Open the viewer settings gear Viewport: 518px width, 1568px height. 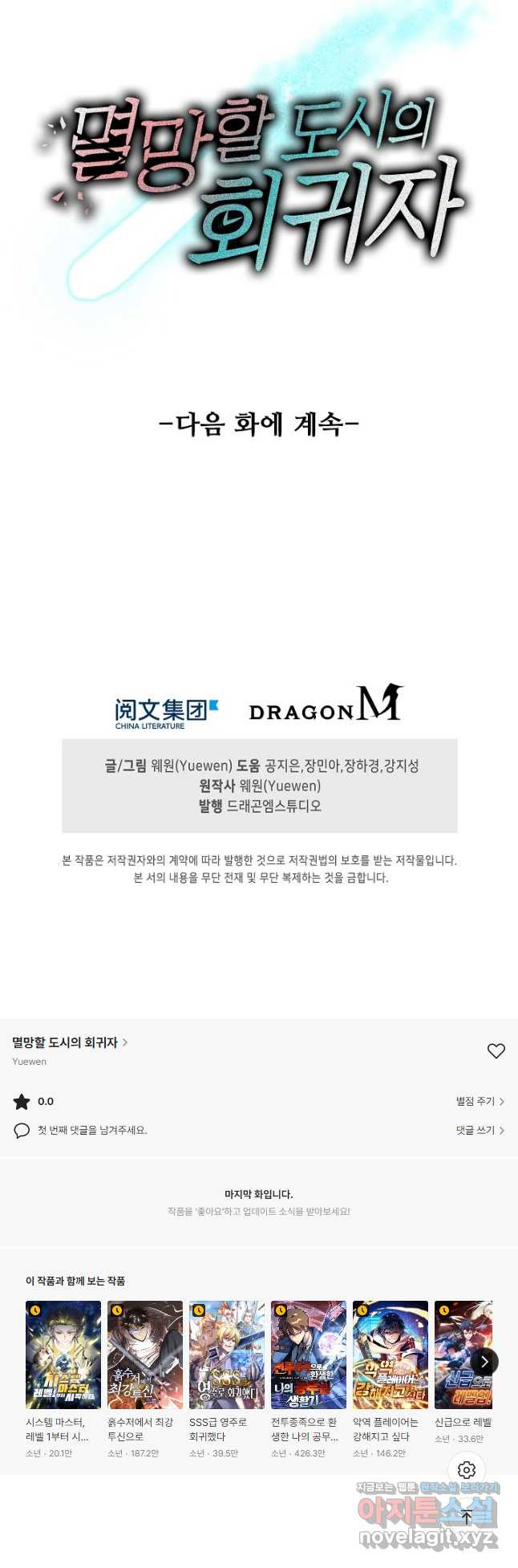coord(467,1469)
